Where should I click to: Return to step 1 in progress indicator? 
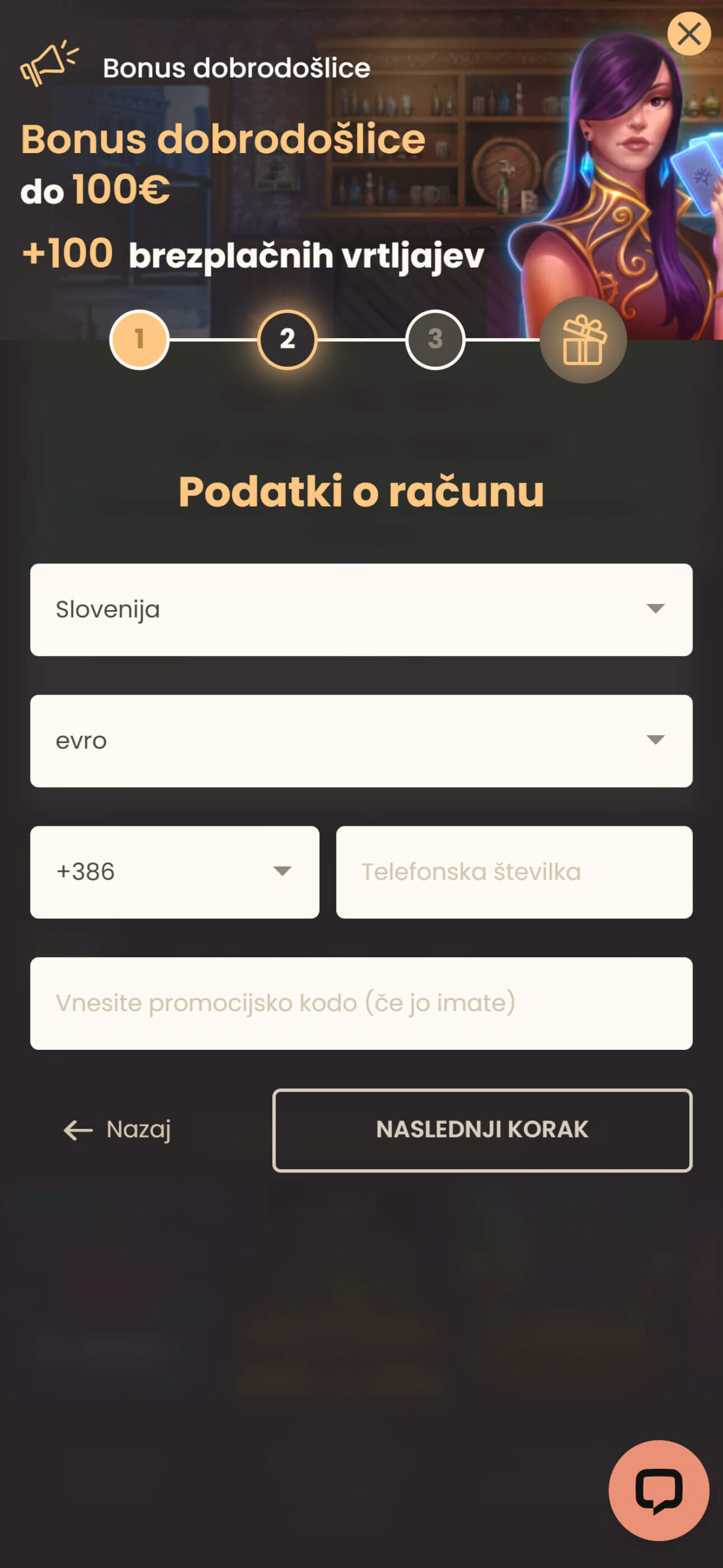pos(140,339)
